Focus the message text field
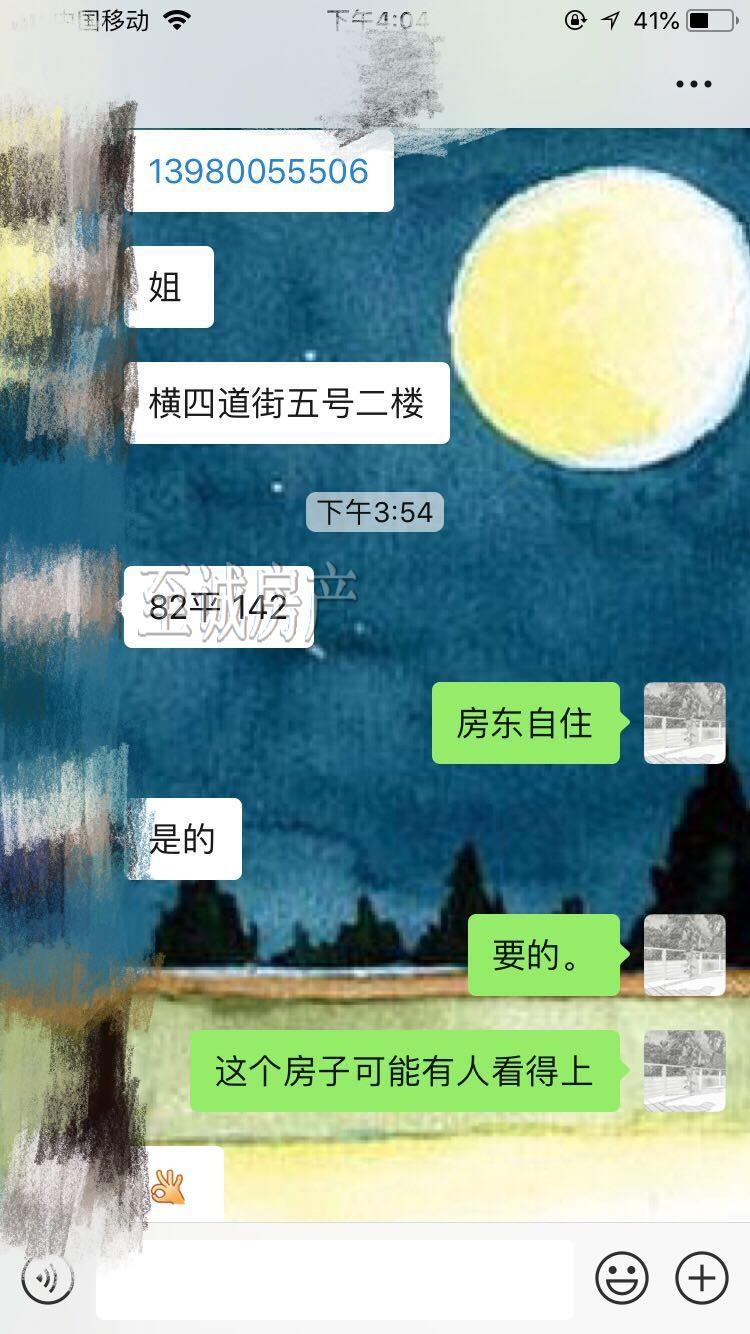750x1334 pixels. pos(335,1279)
